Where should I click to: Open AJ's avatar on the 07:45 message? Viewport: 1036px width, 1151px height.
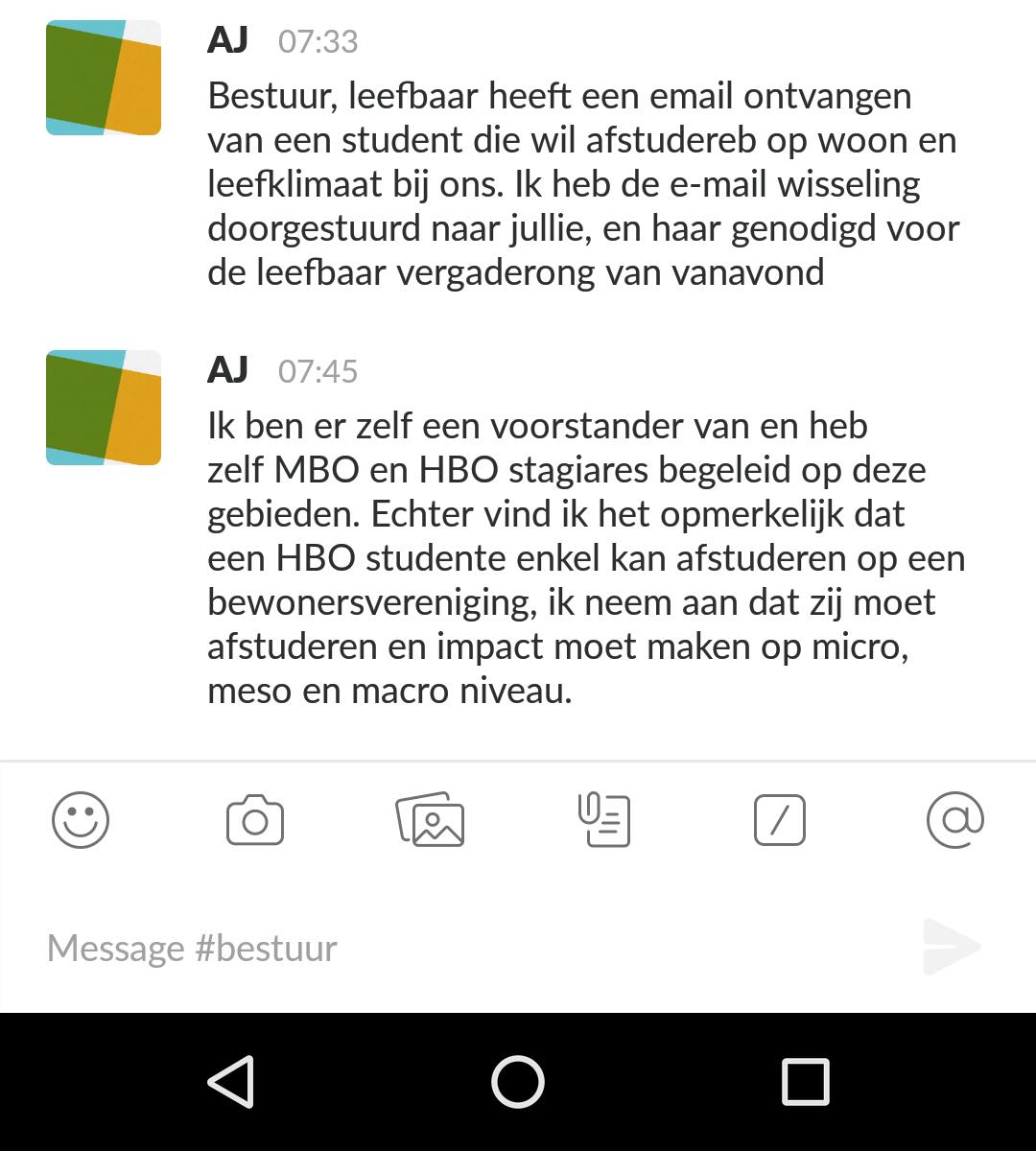coord(104,408)
